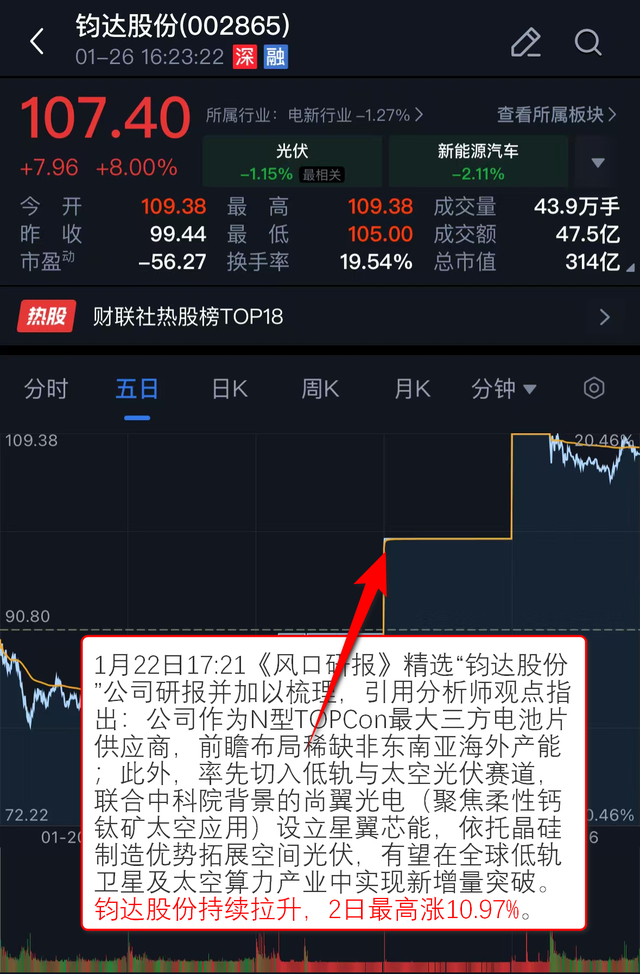Open the 分钟 interval dropdown
Screen dimensions: 640x974
503,389
